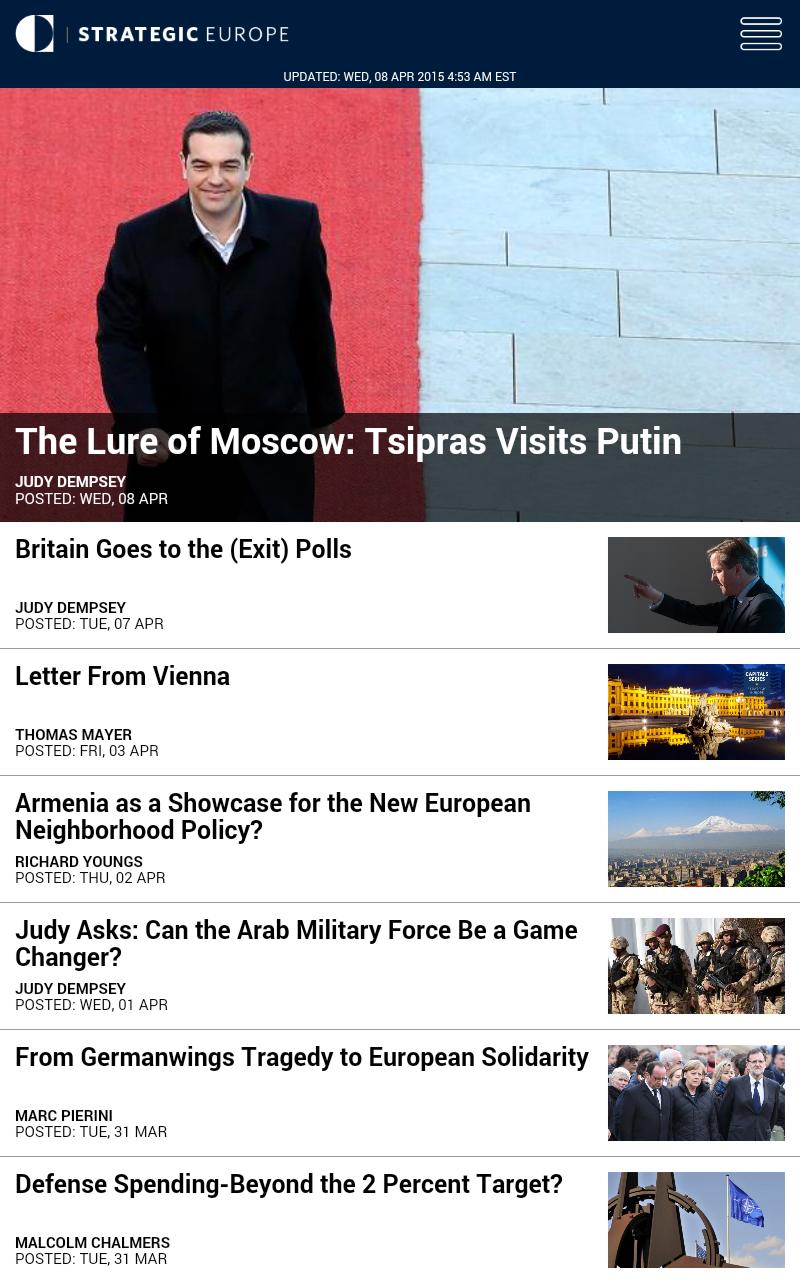
Task: Click the David Cameron article thumbnail
Action: click(696, 585)
